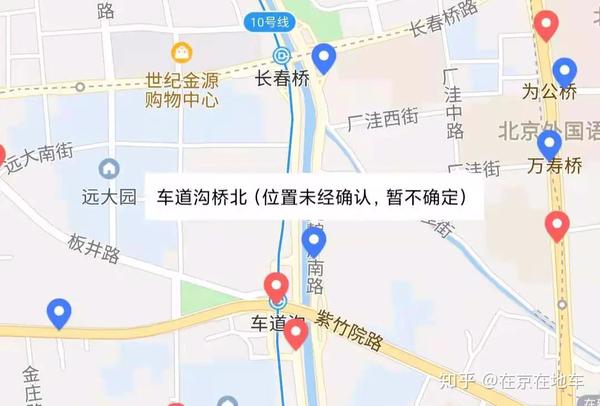
Task: Open the blue pin above 万寿桥
Action: point(549,144)
